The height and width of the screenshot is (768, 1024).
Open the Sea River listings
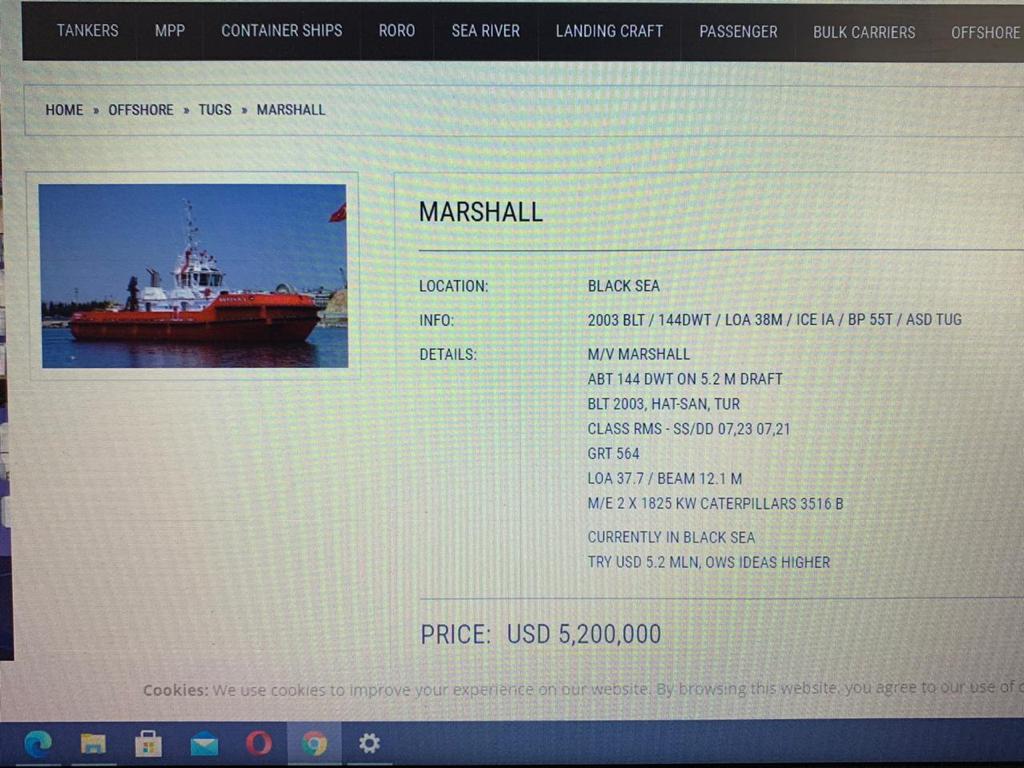pyautogui.click(x=485, y=31)
